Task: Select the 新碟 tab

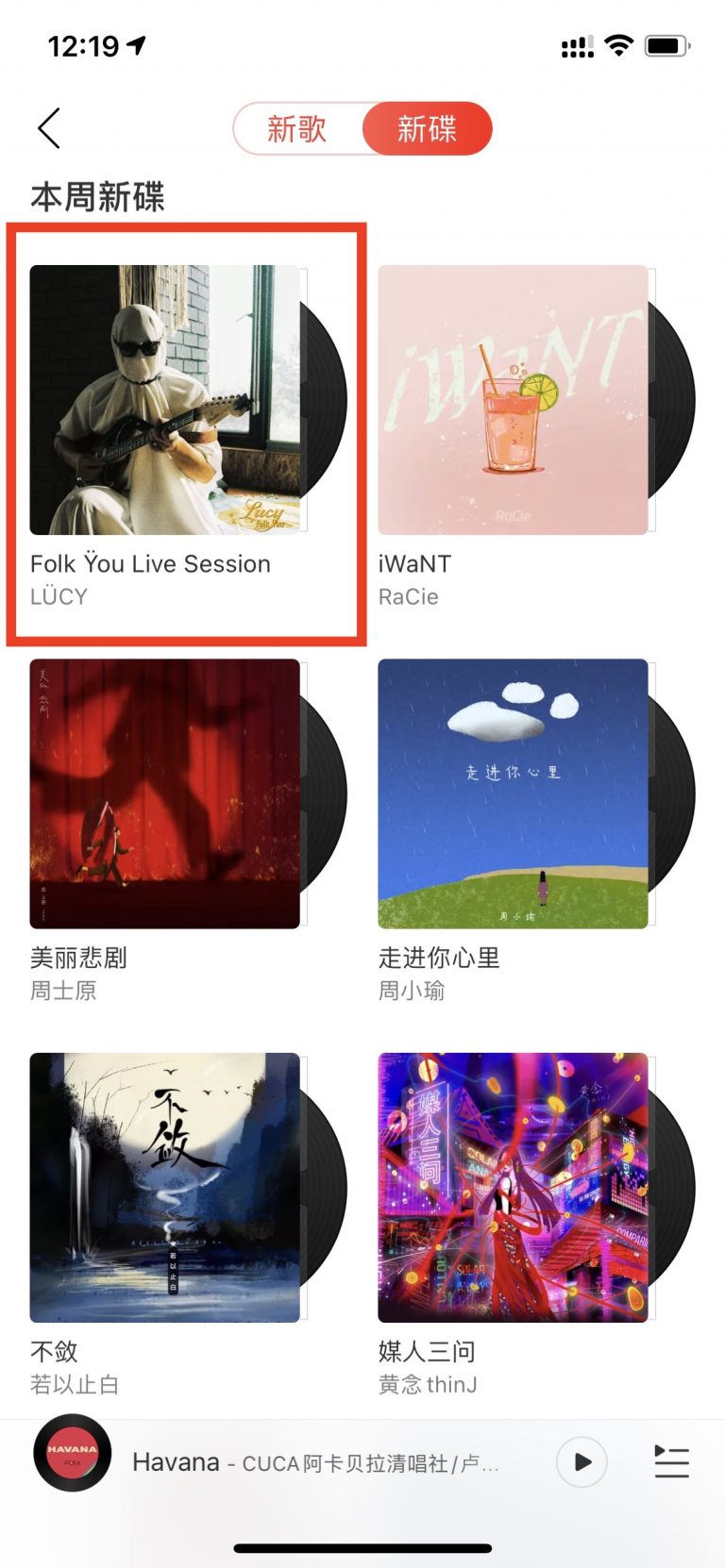Action: pos(427,128)
